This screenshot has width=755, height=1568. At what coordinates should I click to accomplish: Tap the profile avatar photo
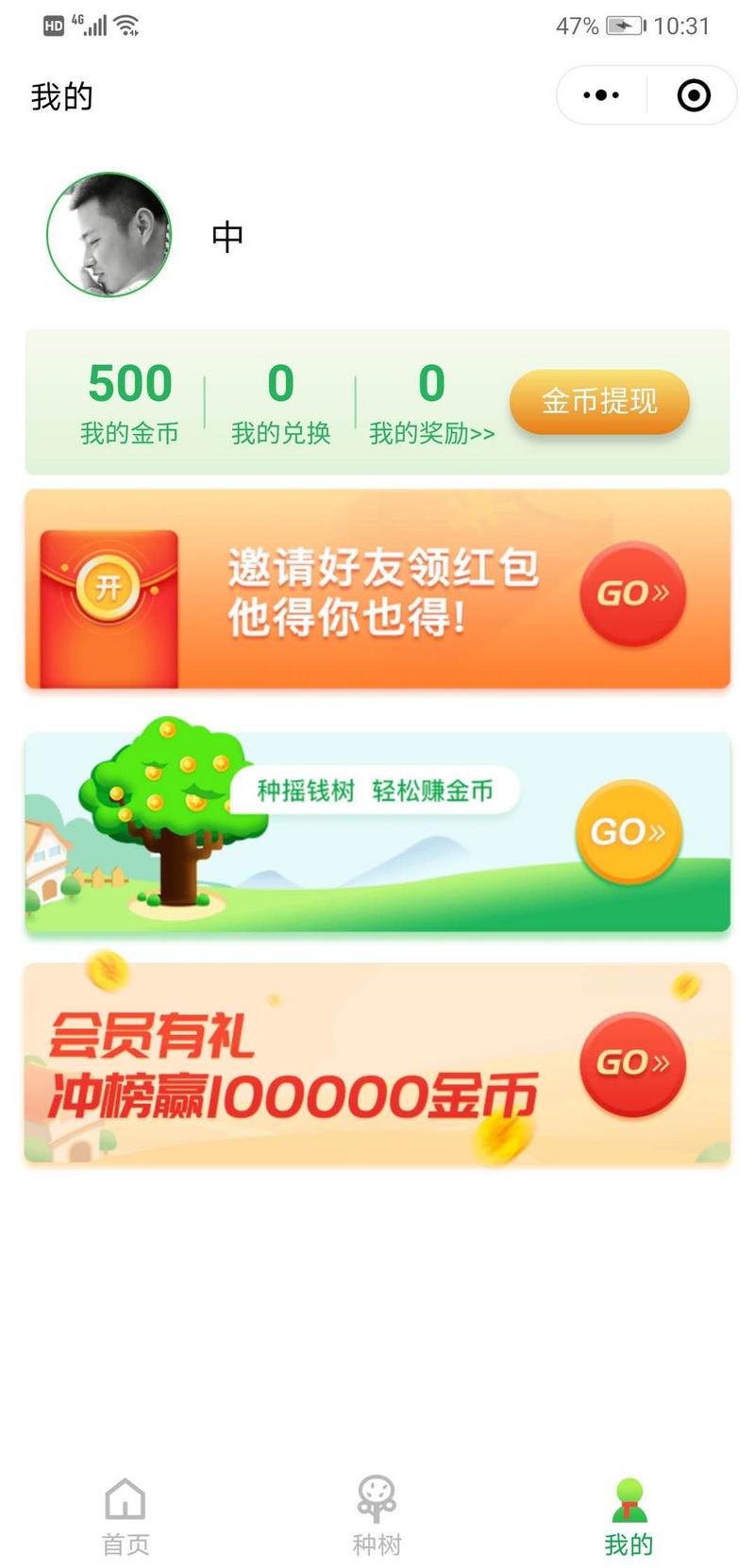pos(109,235)
